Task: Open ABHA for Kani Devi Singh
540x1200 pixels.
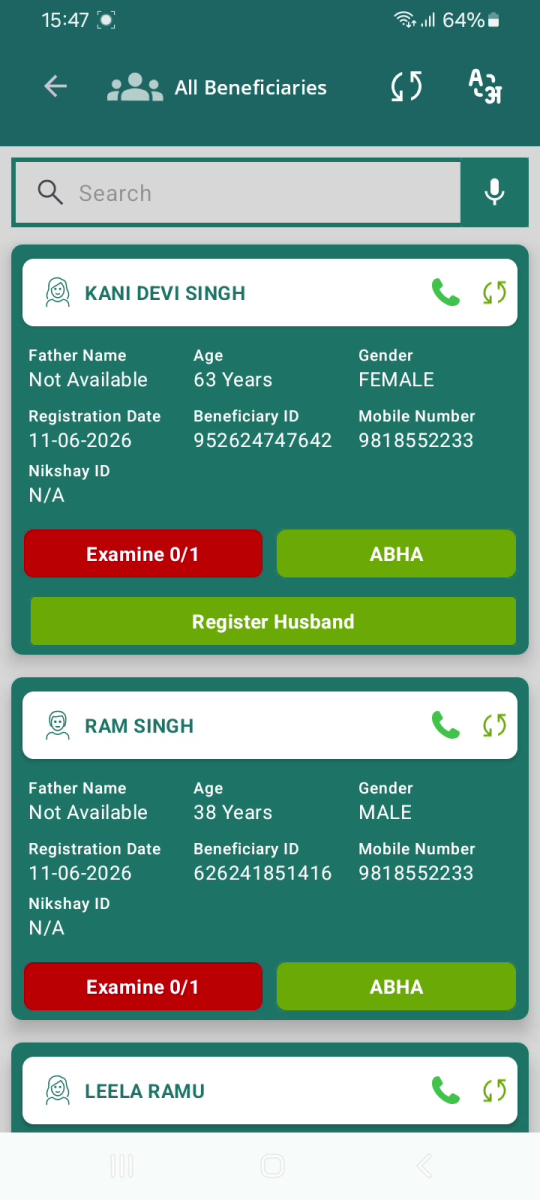Action: pyautogui.click(x=396, y=554)
